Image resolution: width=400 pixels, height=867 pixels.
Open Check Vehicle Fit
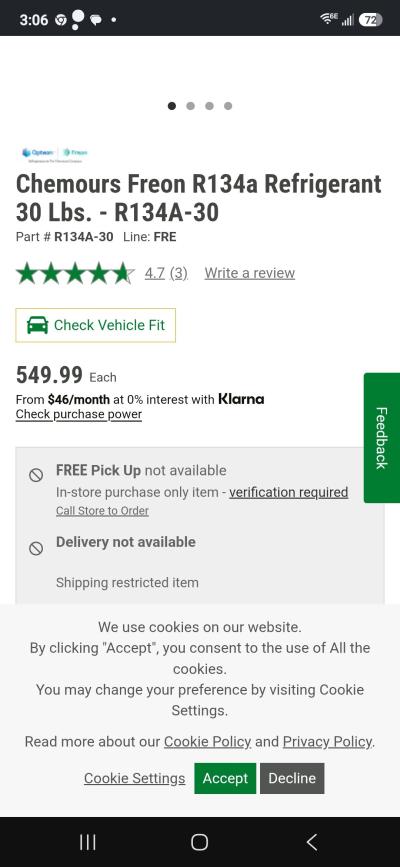(96, 325)
